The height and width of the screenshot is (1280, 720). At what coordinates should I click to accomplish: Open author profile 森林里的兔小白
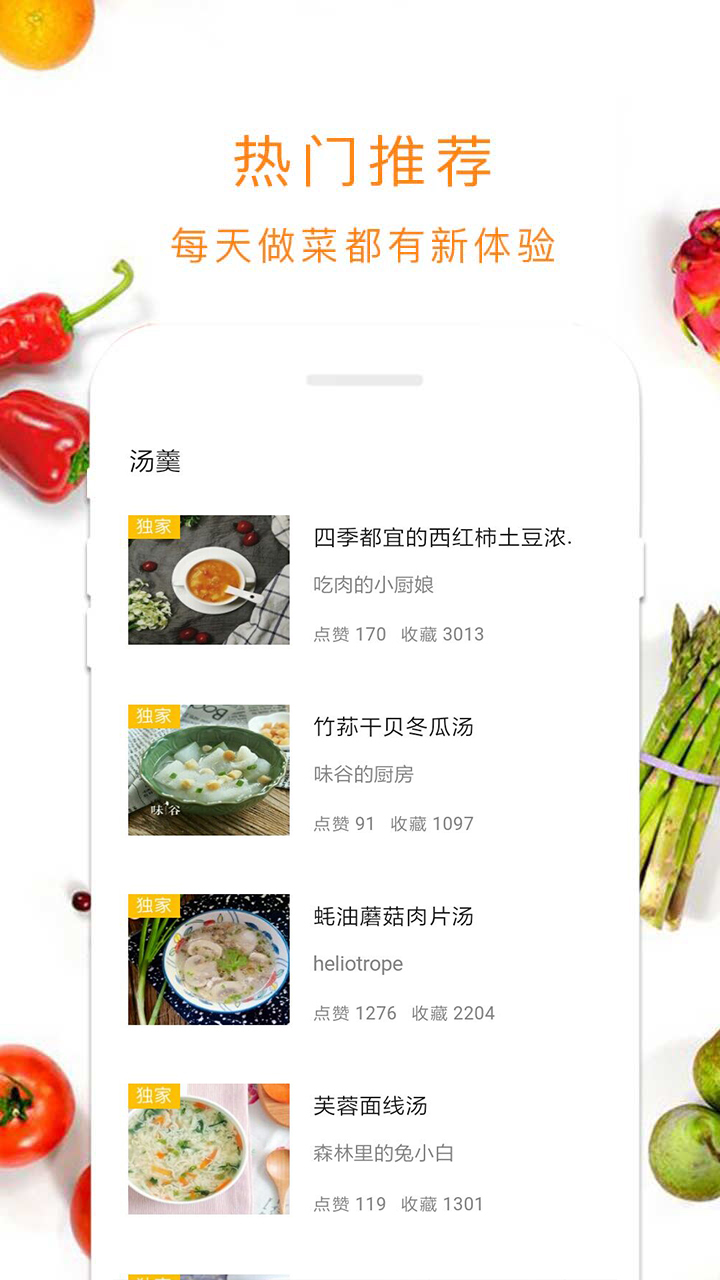383,1152
